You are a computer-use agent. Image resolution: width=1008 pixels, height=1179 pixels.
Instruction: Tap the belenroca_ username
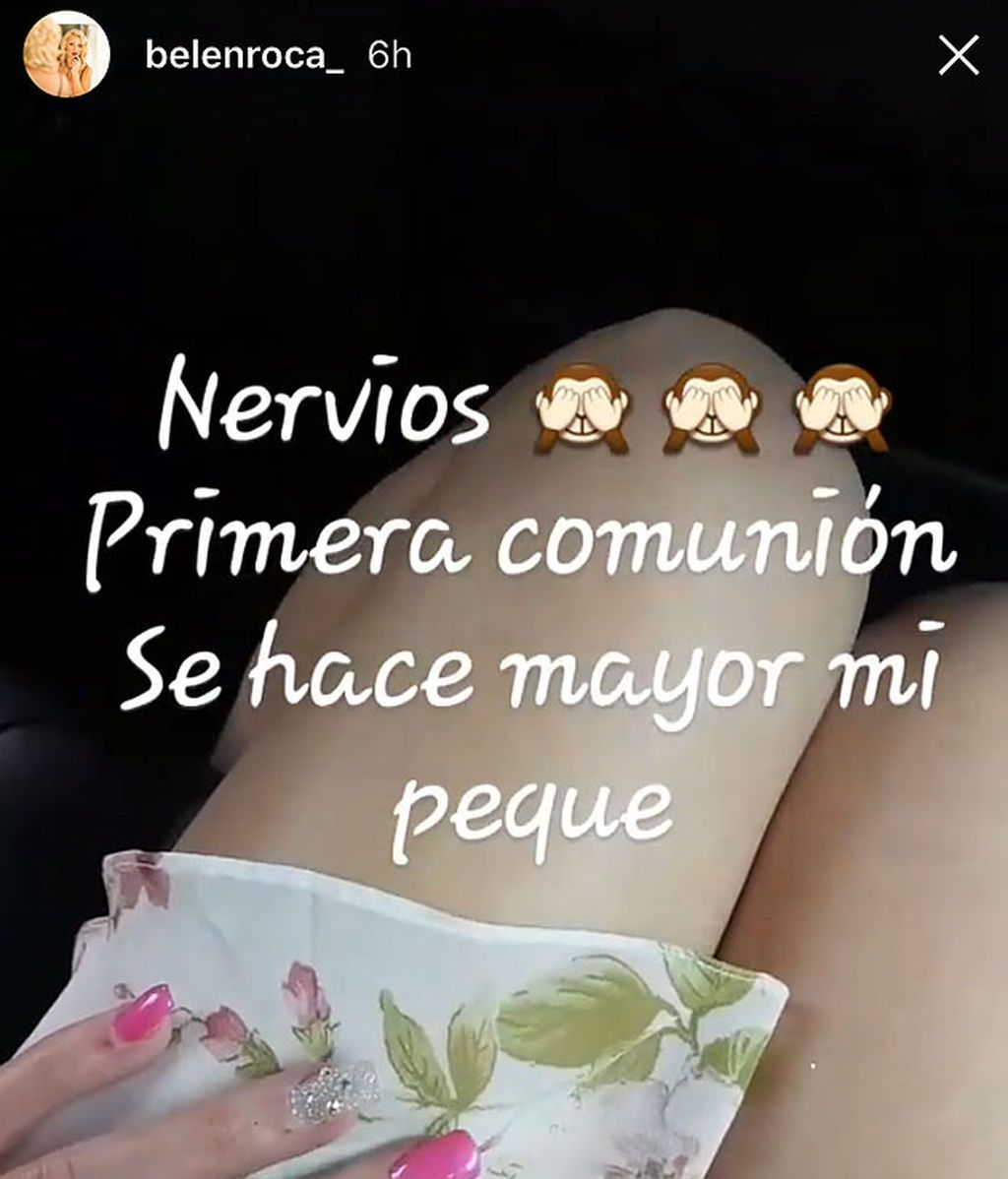[244, 56]
